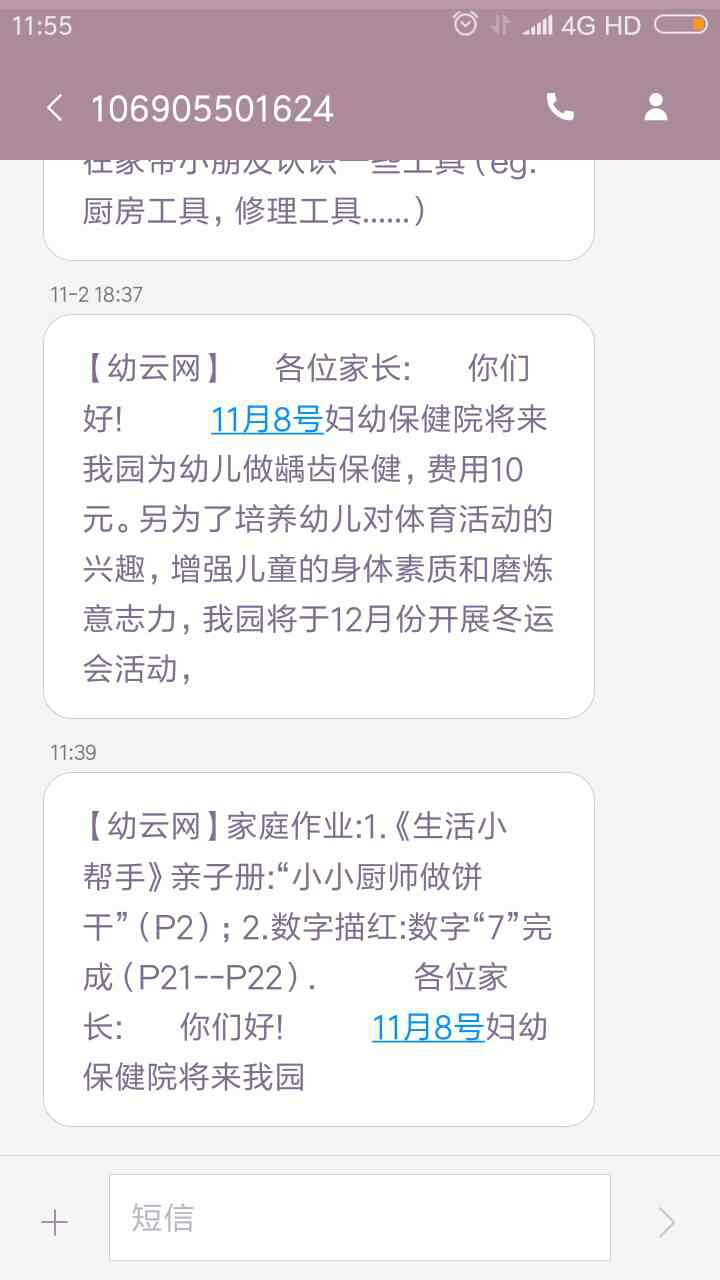
Task: Open the 11月8号 date link in the 11:39 message
Action: [x=428, y=1027]
